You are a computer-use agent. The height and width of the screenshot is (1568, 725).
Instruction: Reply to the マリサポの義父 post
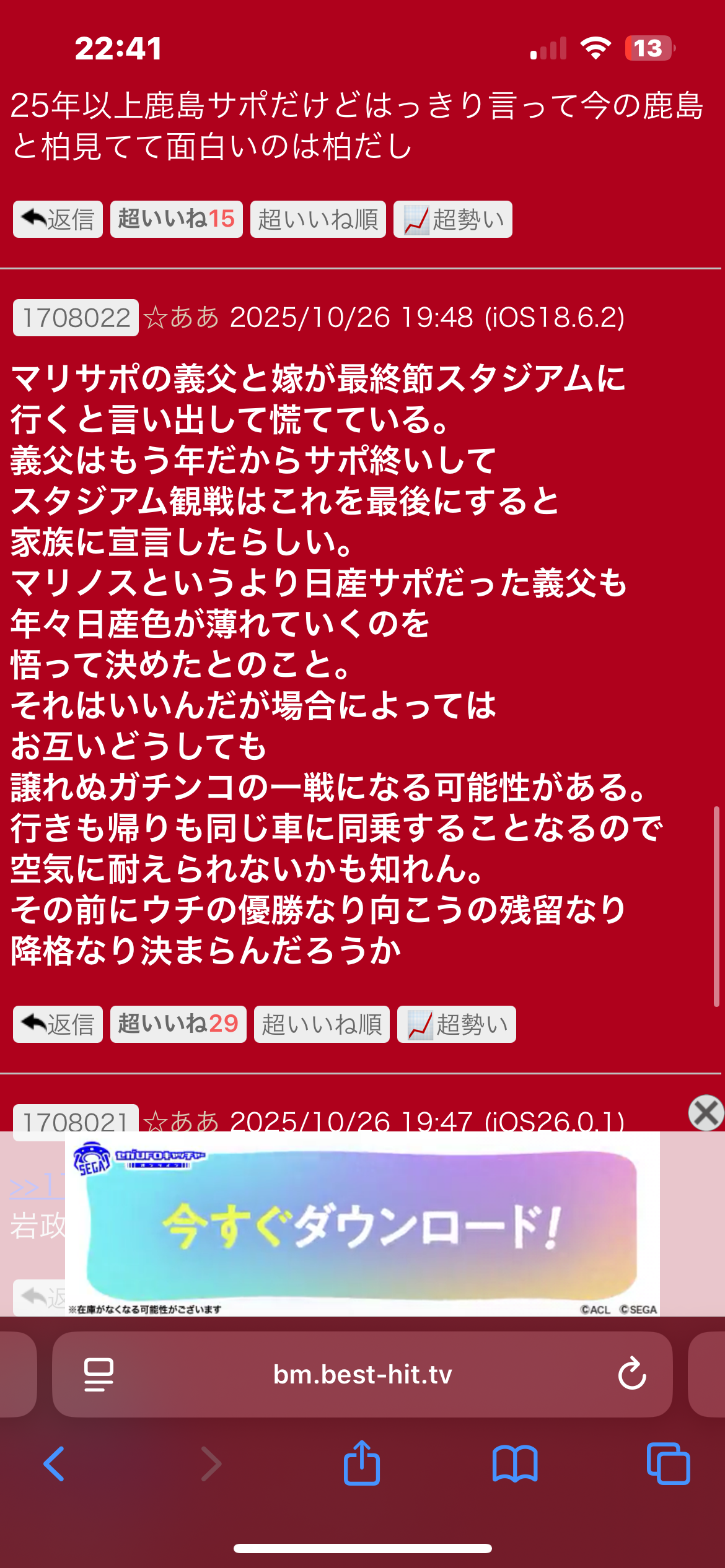58,1024
